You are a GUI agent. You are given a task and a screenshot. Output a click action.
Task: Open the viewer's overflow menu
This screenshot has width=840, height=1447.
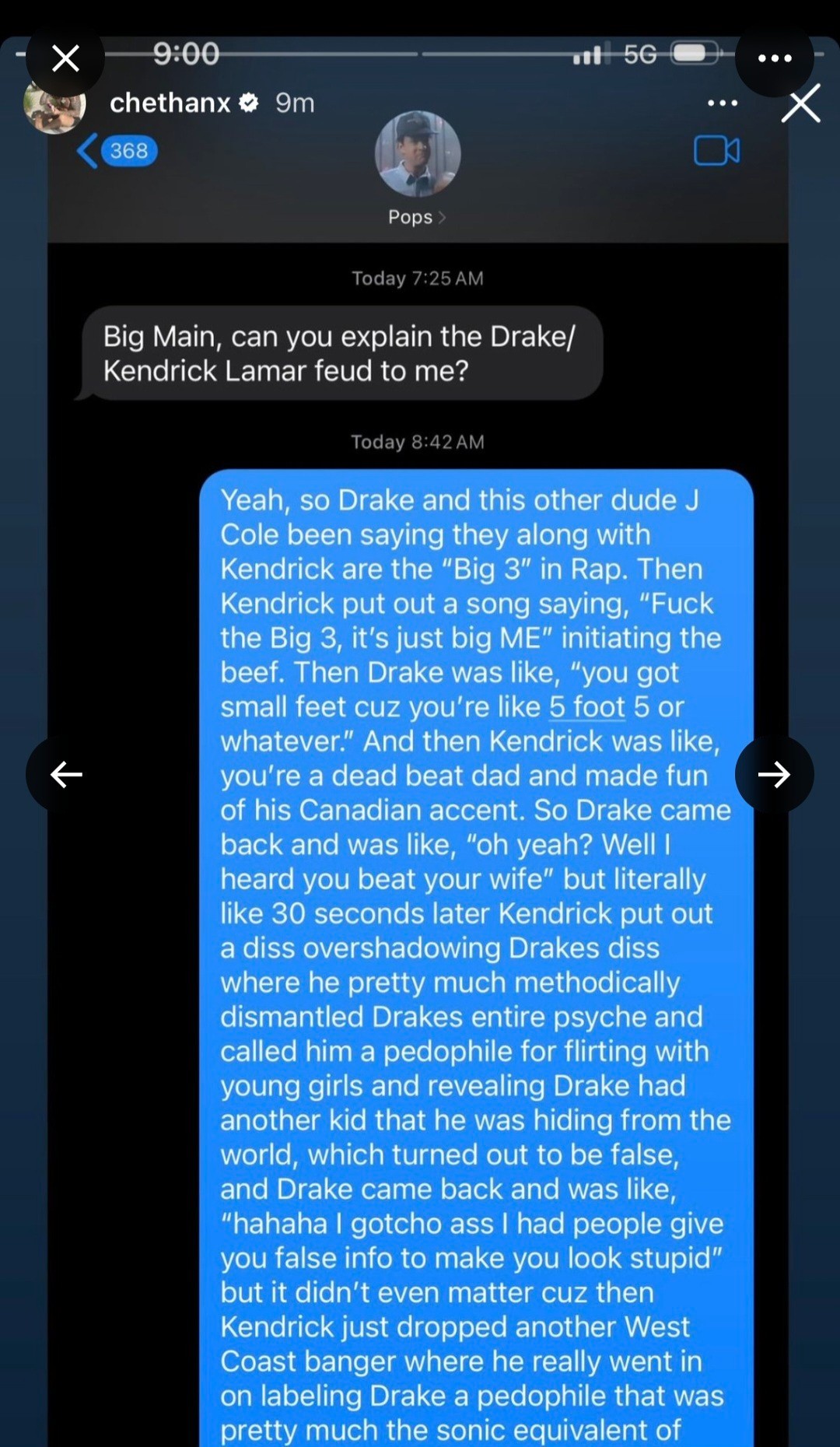point(774,58)
